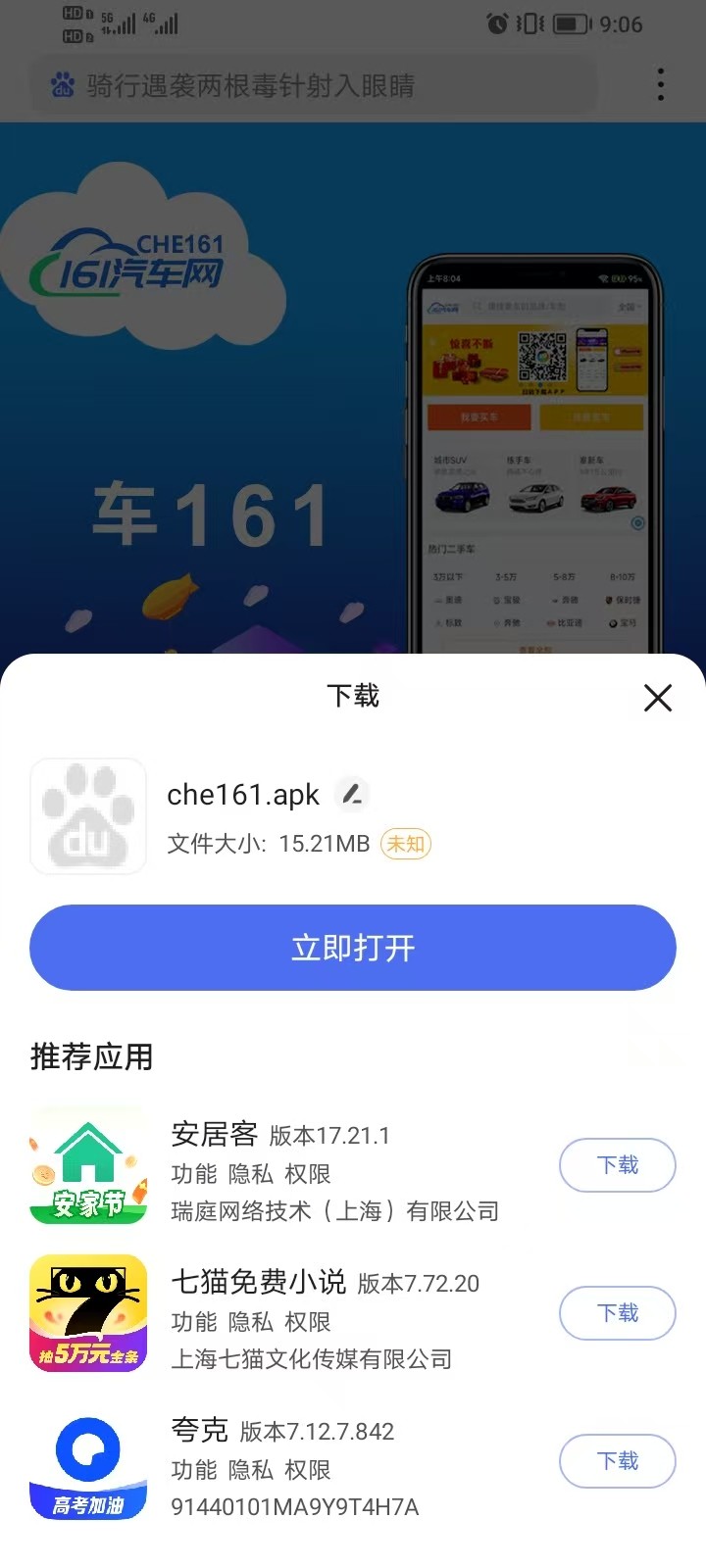
Task: Open the browser overflow menu
Action: tap(661, 85)
